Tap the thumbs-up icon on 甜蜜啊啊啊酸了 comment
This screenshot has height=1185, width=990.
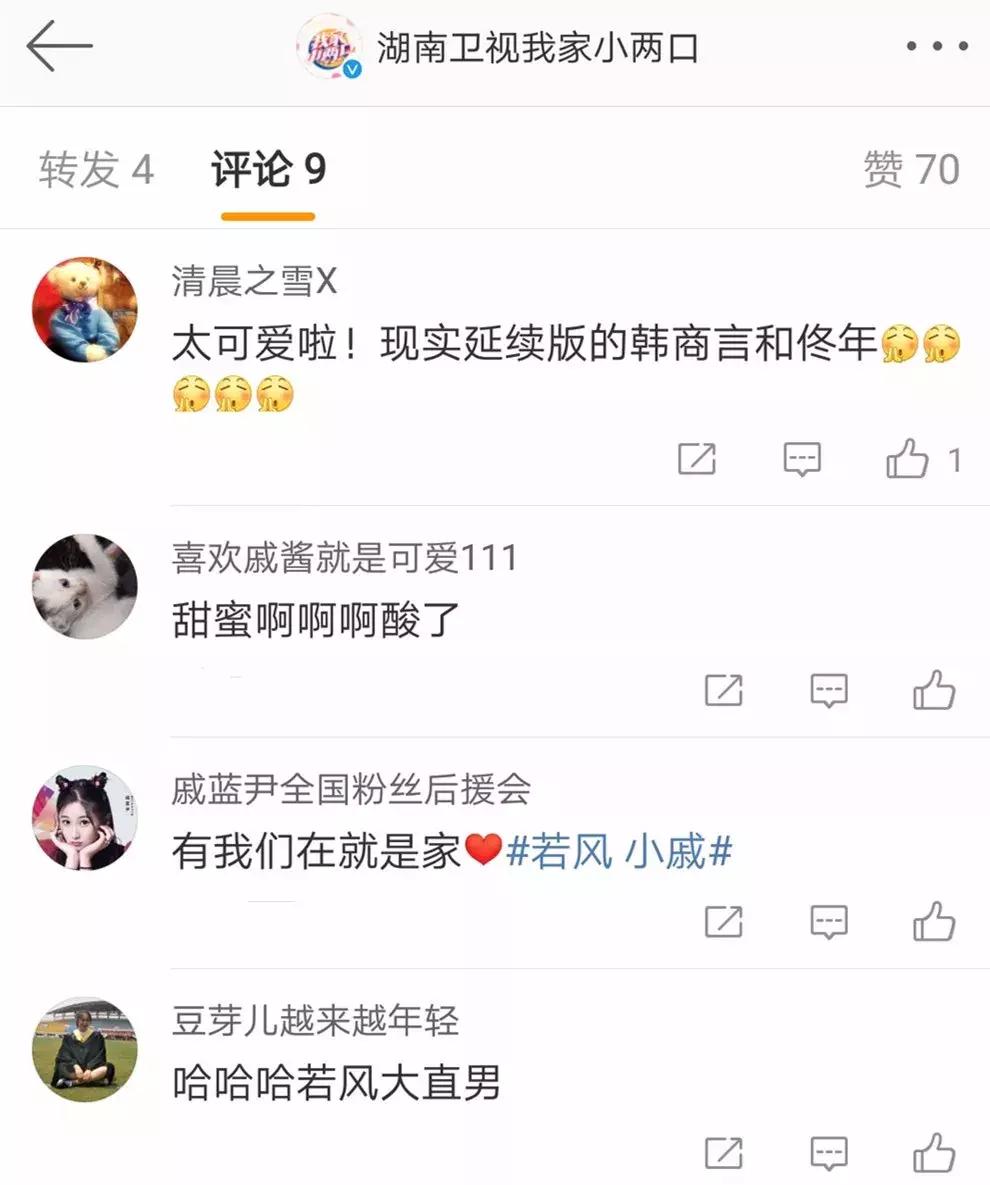[935, 691]
